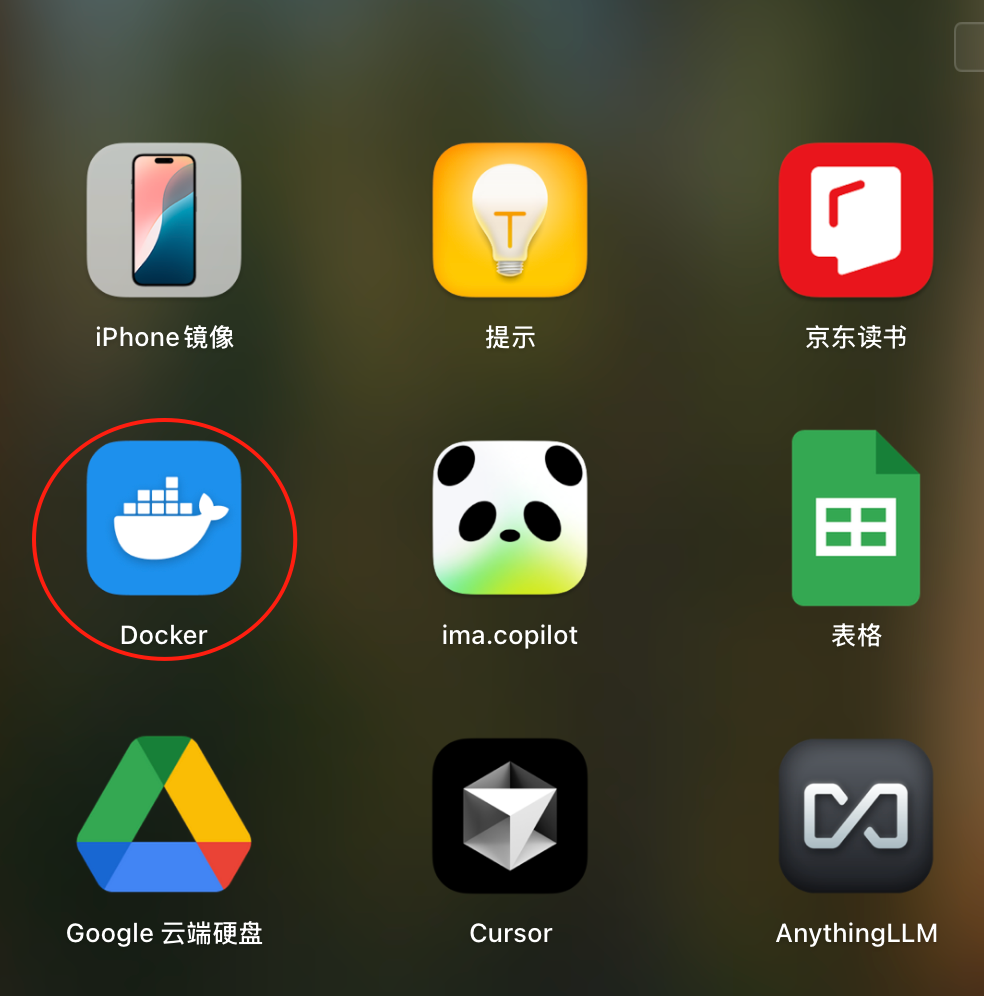The height and width of the screenshot is (996, 984).
Task: Open 京东读书
Action: [x=856, y=220]
